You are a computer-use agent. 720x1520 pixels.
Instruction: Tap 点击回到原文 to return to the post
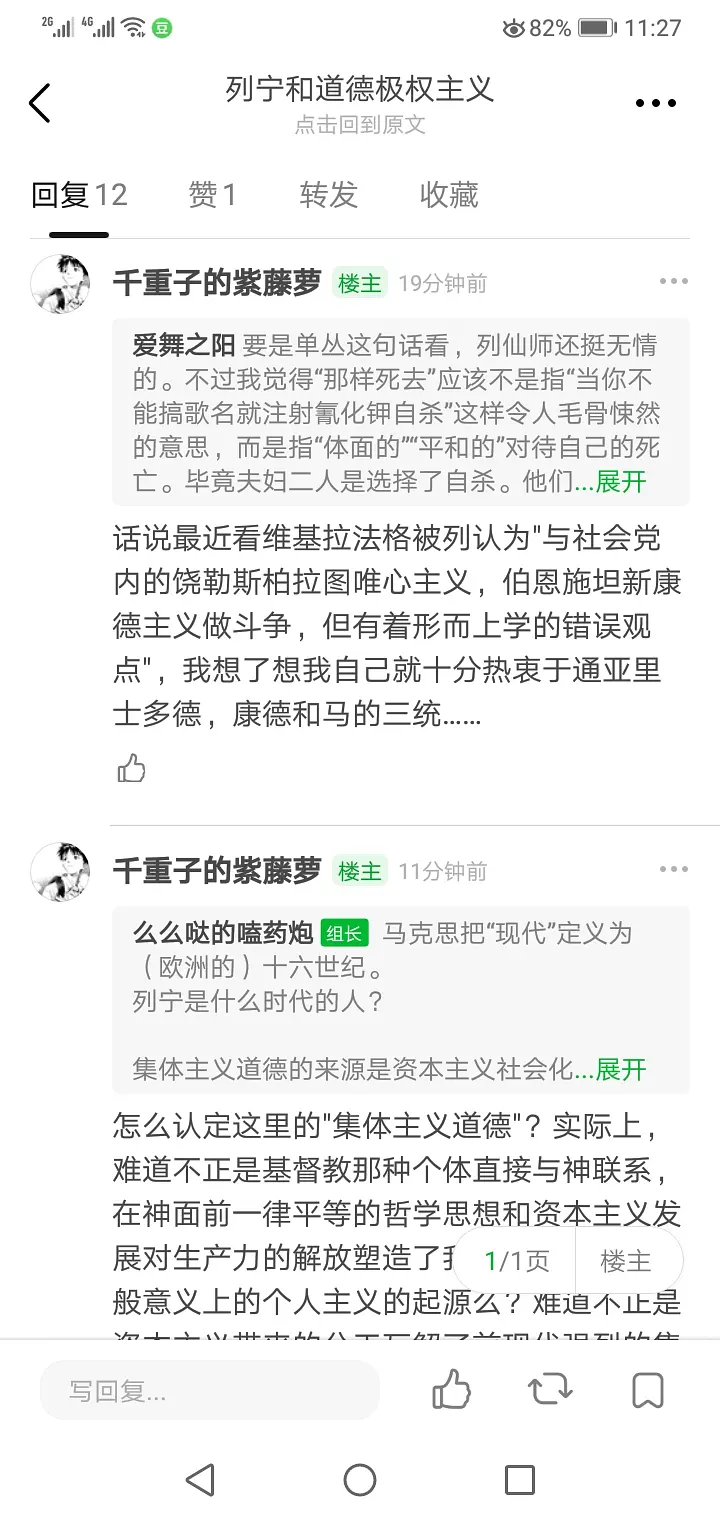pyautogui.click(x=360, y=126)
